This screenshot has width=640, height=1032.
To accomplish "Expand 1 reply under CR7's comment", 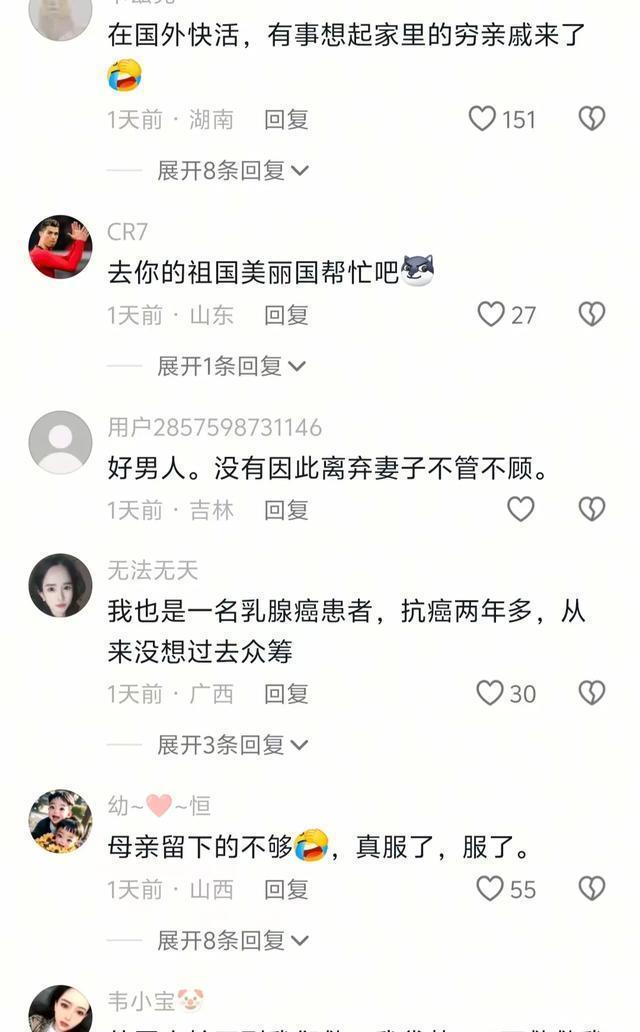I will click(x=231, y=366).
